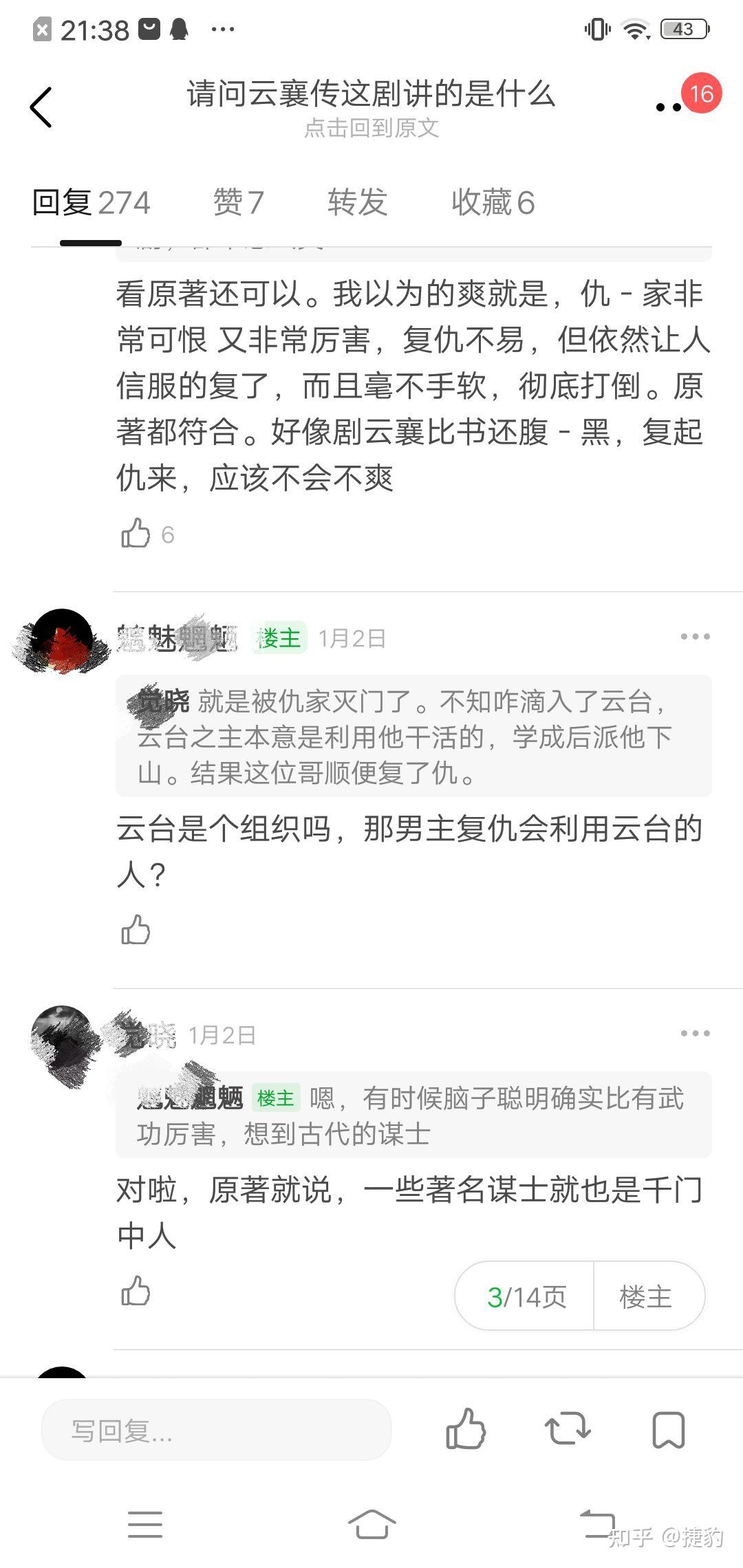The image size is (743, 1568).
Task: Select the 回复 274 tab
Action: [91, 203]
